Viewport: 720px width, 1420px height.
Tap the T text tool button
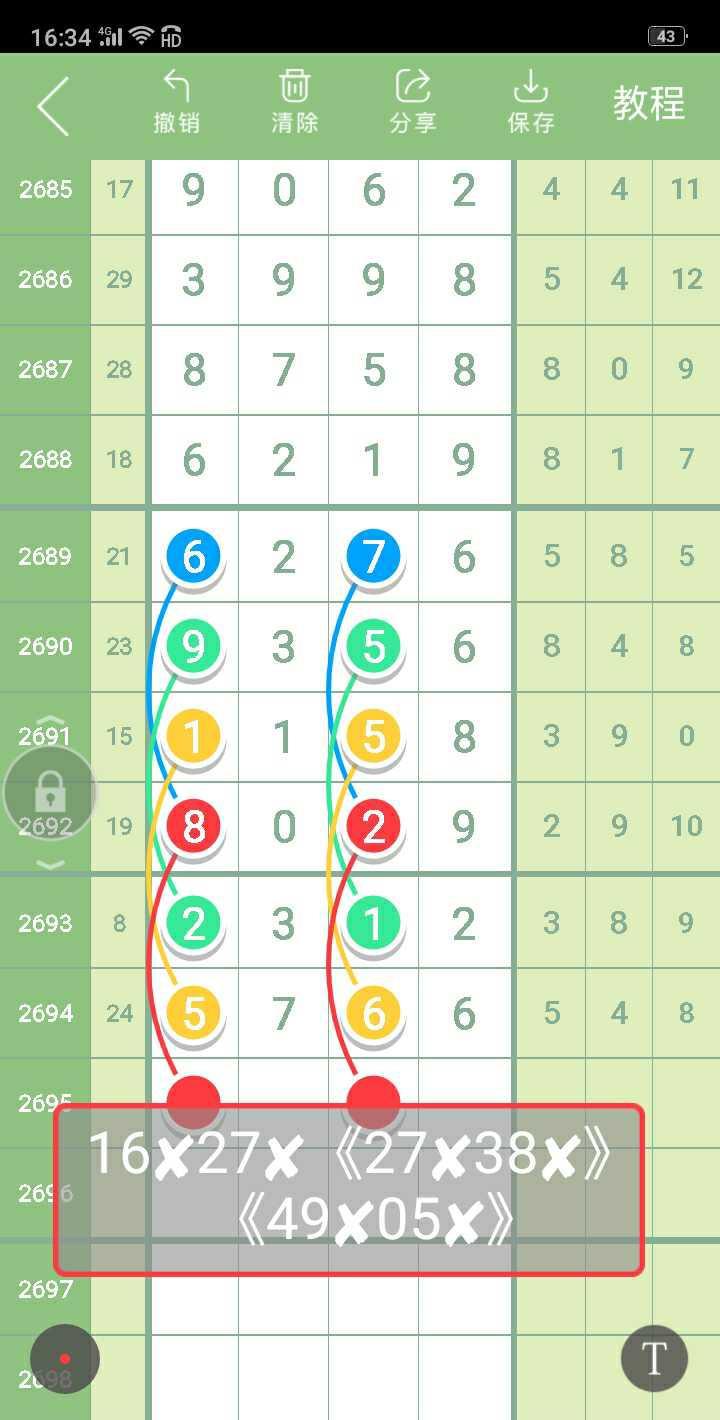(x=654, y=1359)
